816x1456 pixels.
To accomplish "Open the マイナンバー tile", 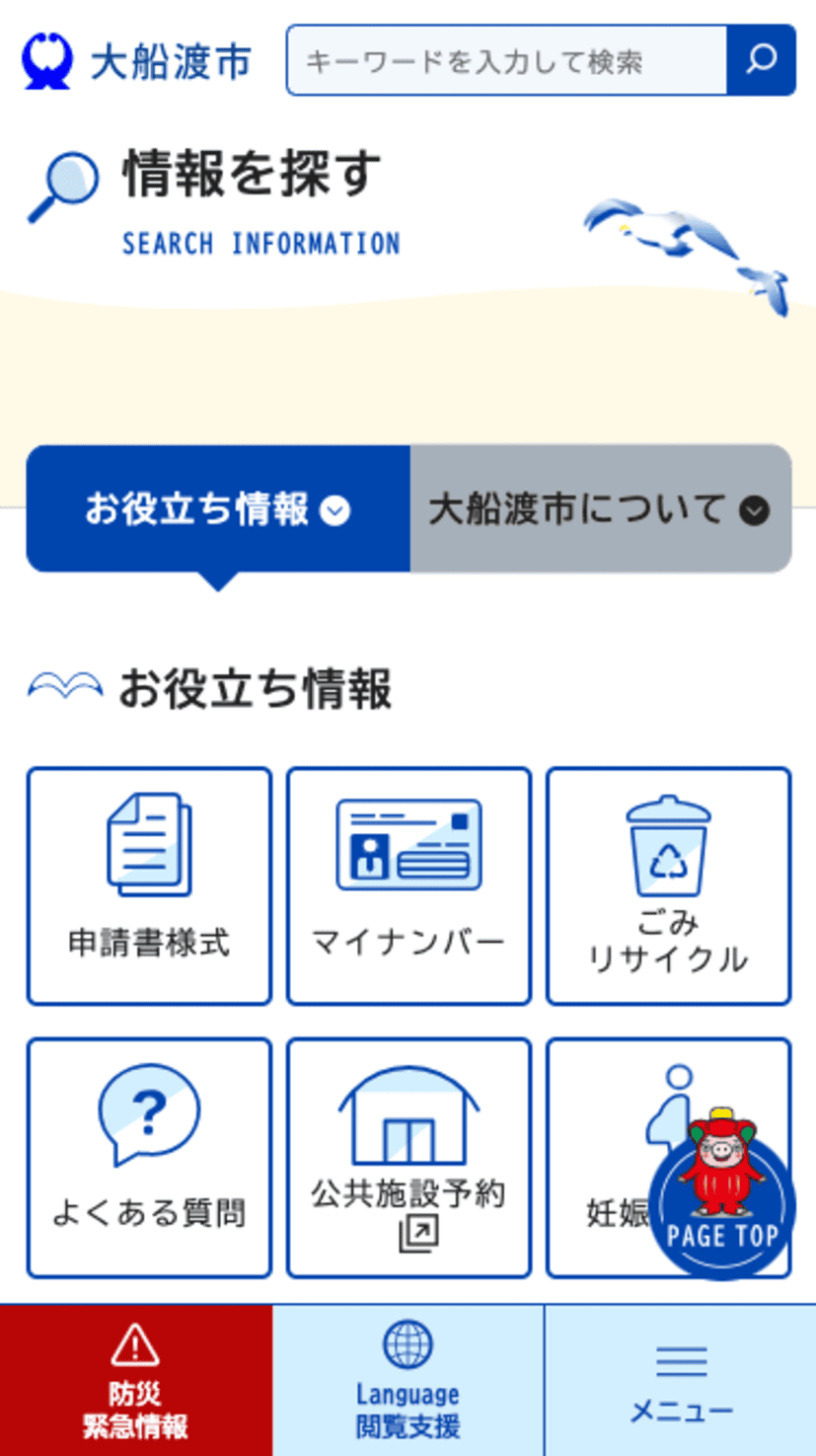I will click(408, 885).
